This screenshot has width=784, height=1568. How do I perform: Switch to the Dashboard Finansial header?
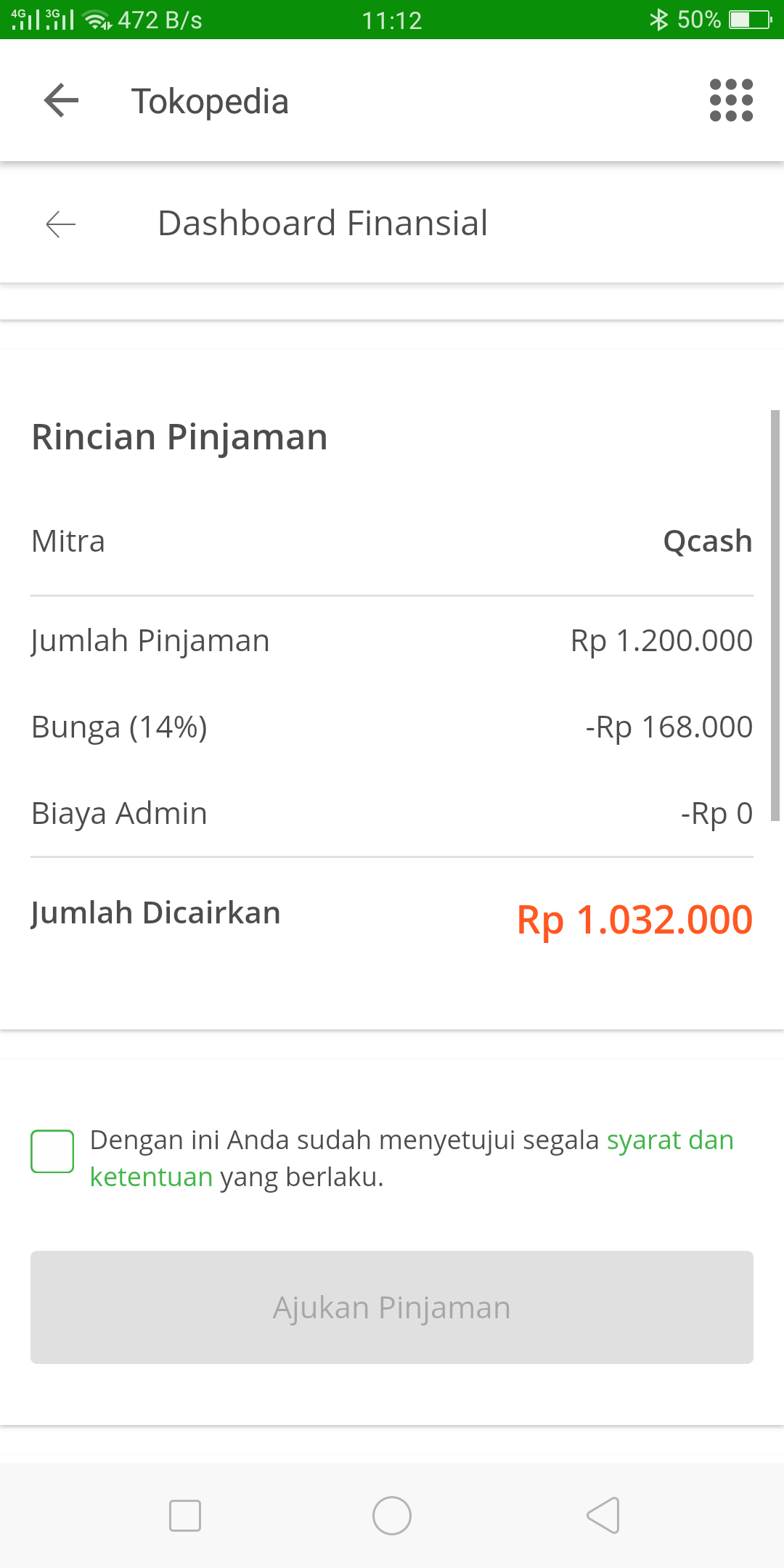point(322,223)
